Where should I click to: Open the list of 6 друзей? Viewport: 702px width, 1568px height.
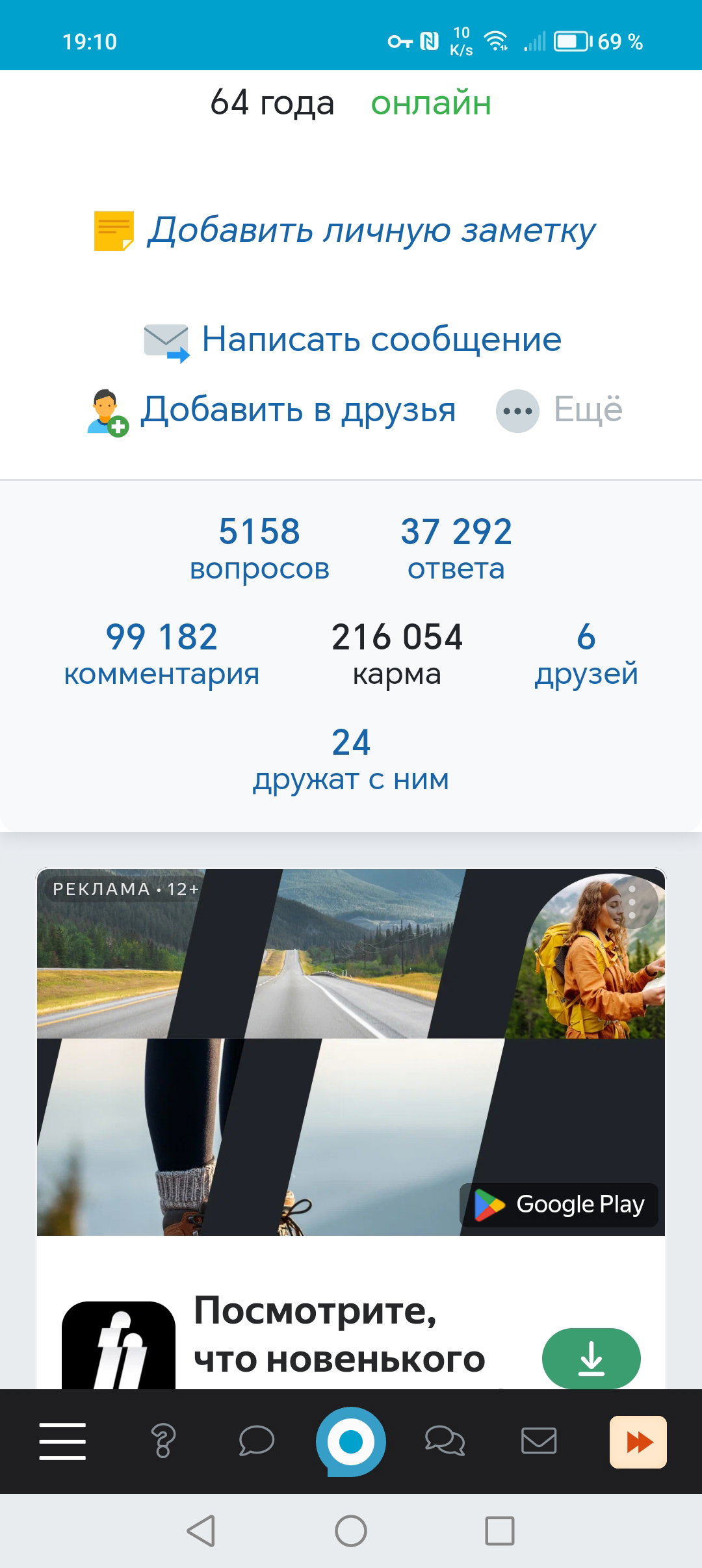tap(586, 653)
